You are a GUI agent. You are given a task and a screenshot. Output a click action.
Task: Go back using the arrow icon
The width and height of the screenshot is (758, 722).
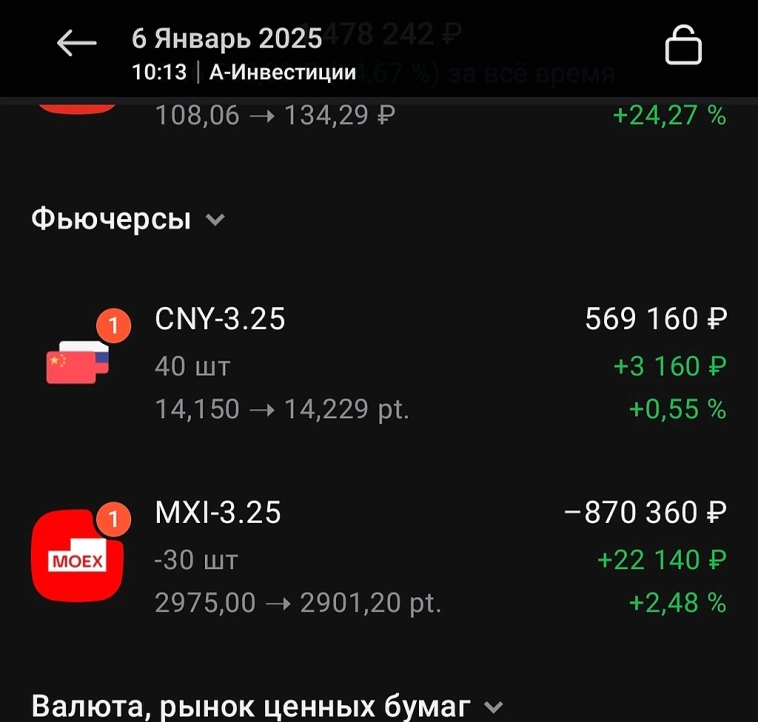coord(76,43)
